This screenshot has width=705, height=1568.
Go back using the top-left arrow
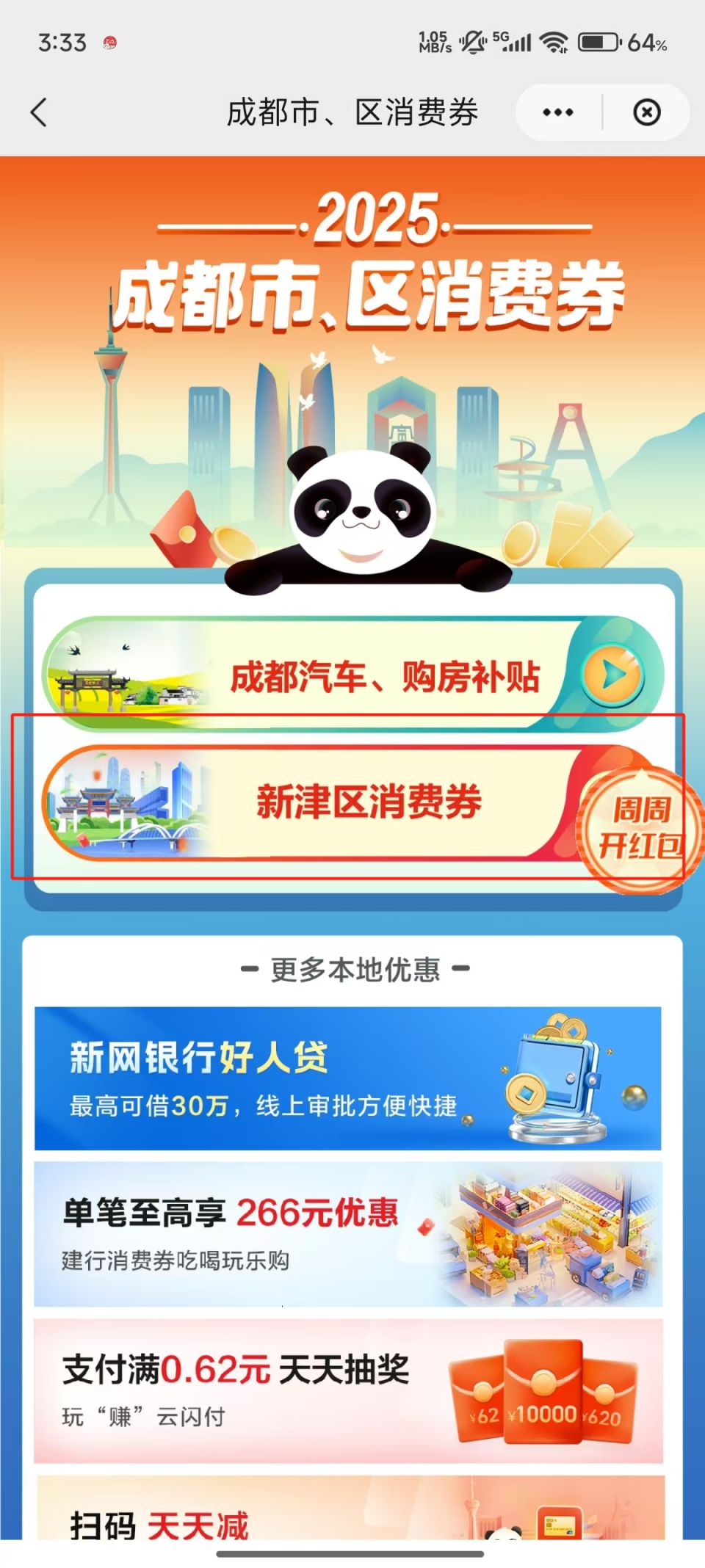tap(39, 112)
